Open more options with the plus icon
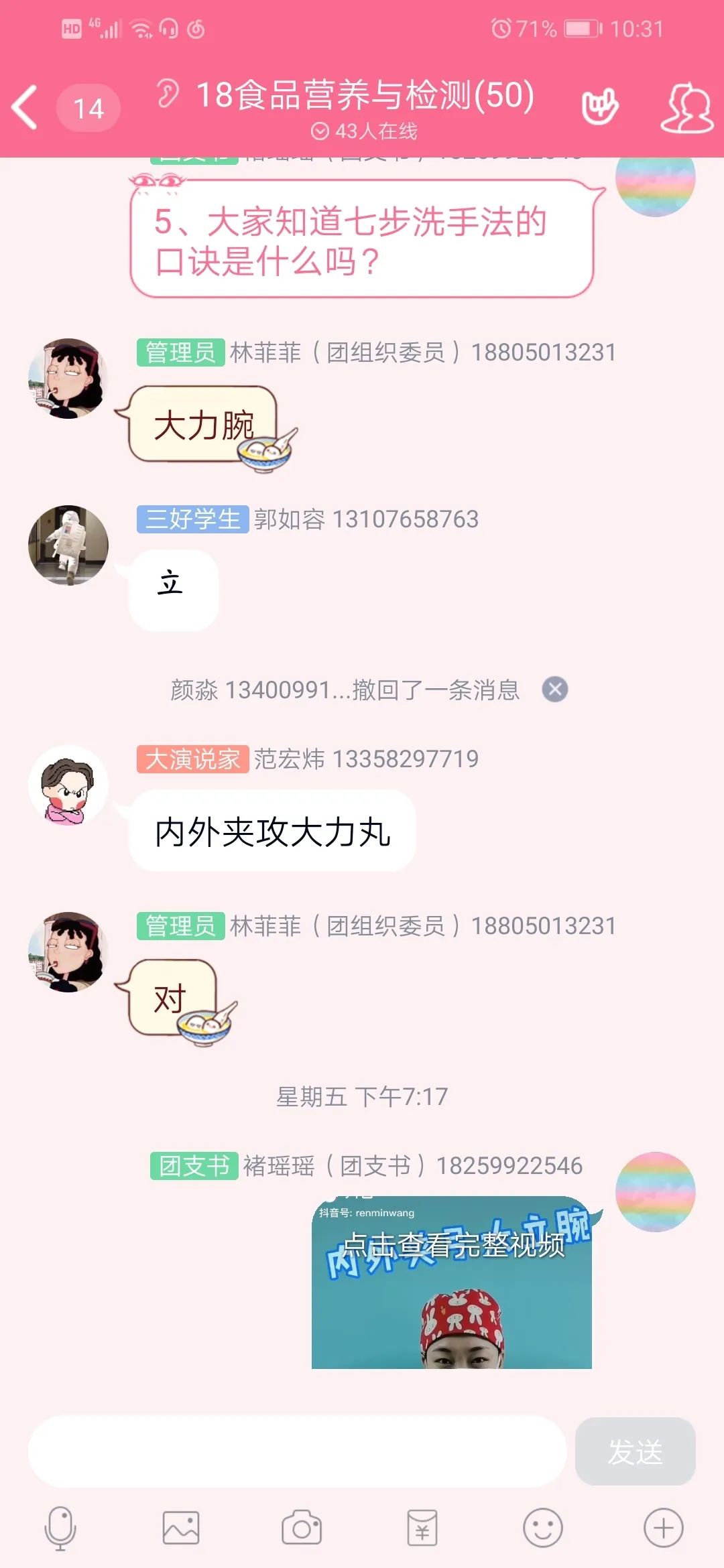The width and height of the screenshot is (724, 1568). click(x=663, y=1528)
